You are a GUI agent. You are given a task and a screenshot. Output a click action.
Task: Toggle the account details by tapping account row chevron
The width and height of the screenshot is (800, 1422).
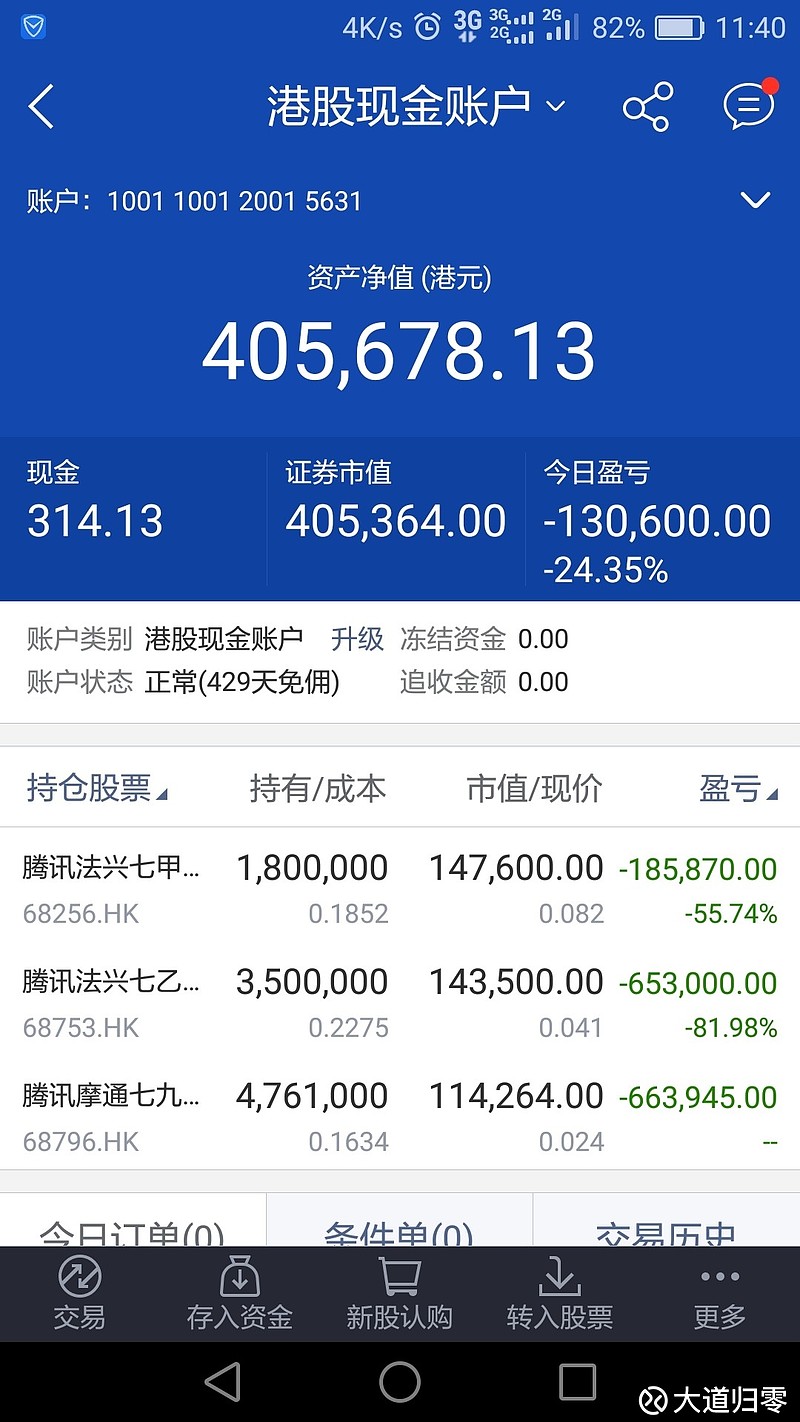click(x=757, y=200)
